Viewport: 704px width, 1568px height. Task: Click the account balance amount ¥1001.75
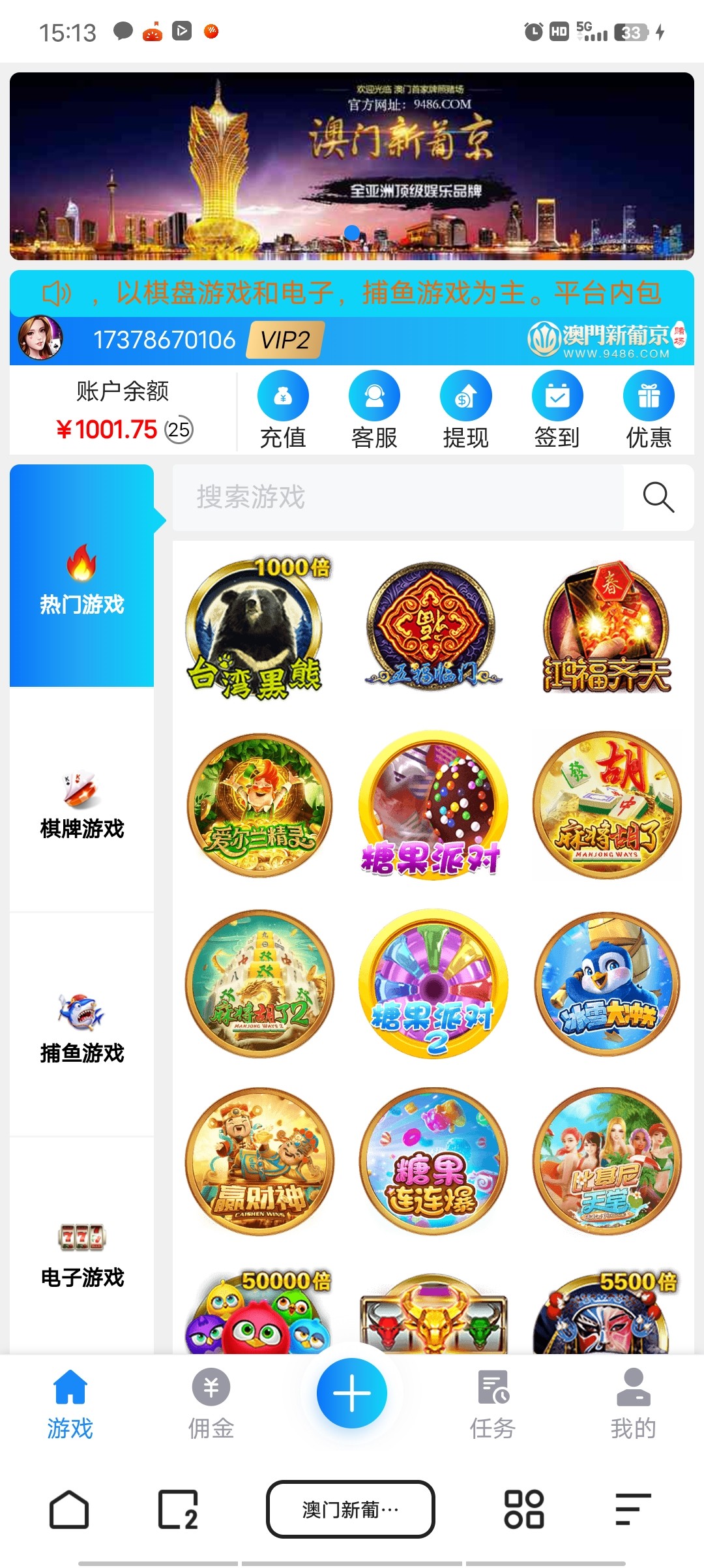click(109, 429)
